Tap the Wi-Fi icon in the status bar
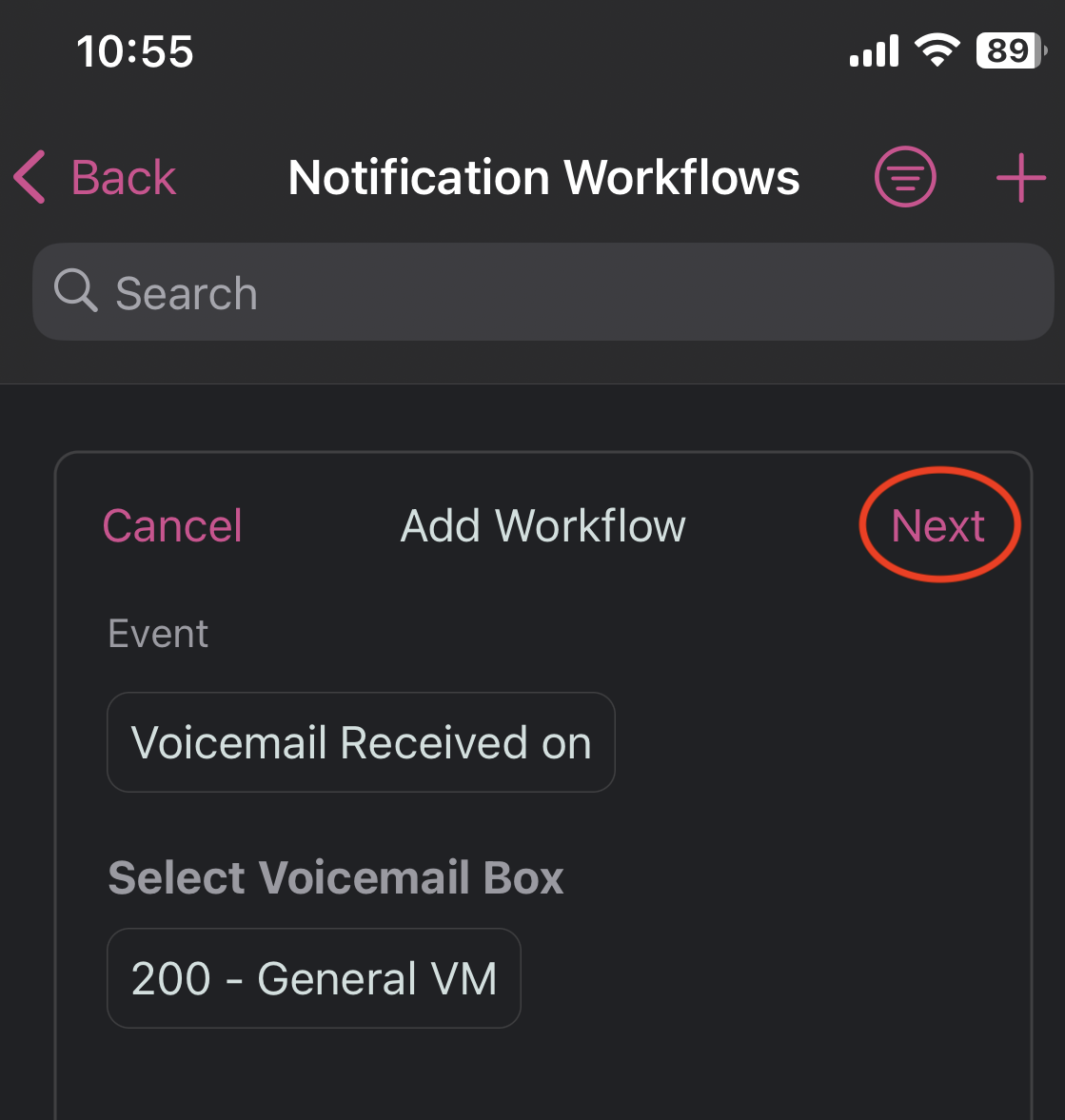 click(x=937, y=51)
